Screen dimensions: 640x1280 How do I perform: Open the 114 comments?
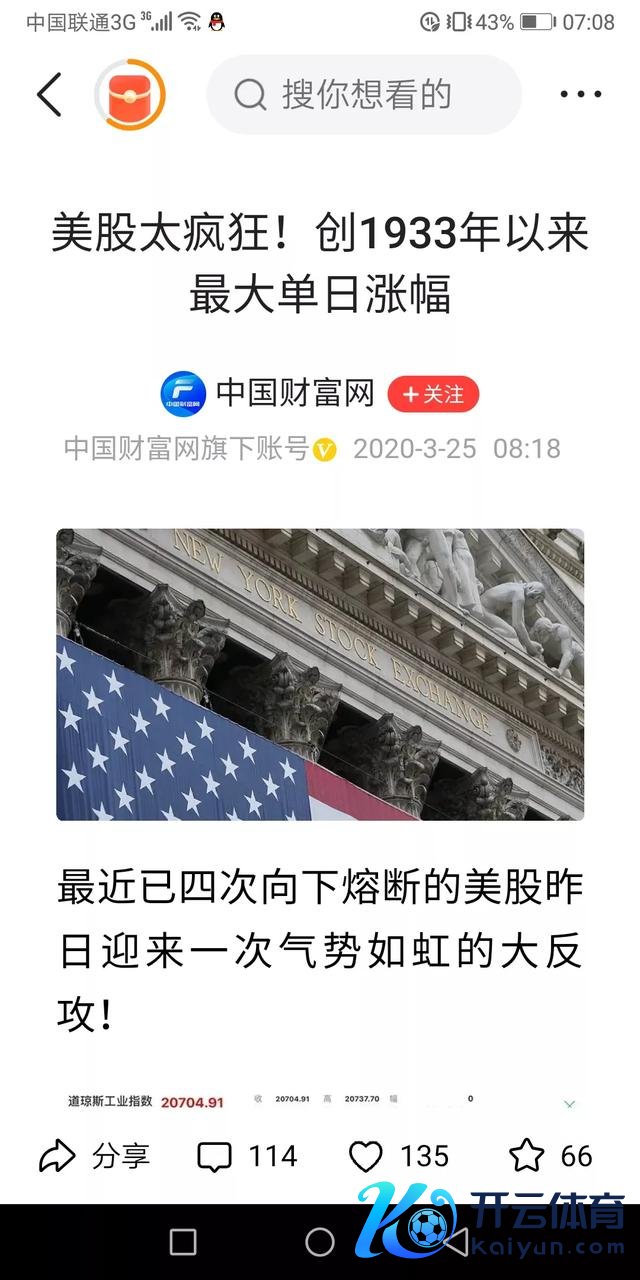coord(247,1157)
